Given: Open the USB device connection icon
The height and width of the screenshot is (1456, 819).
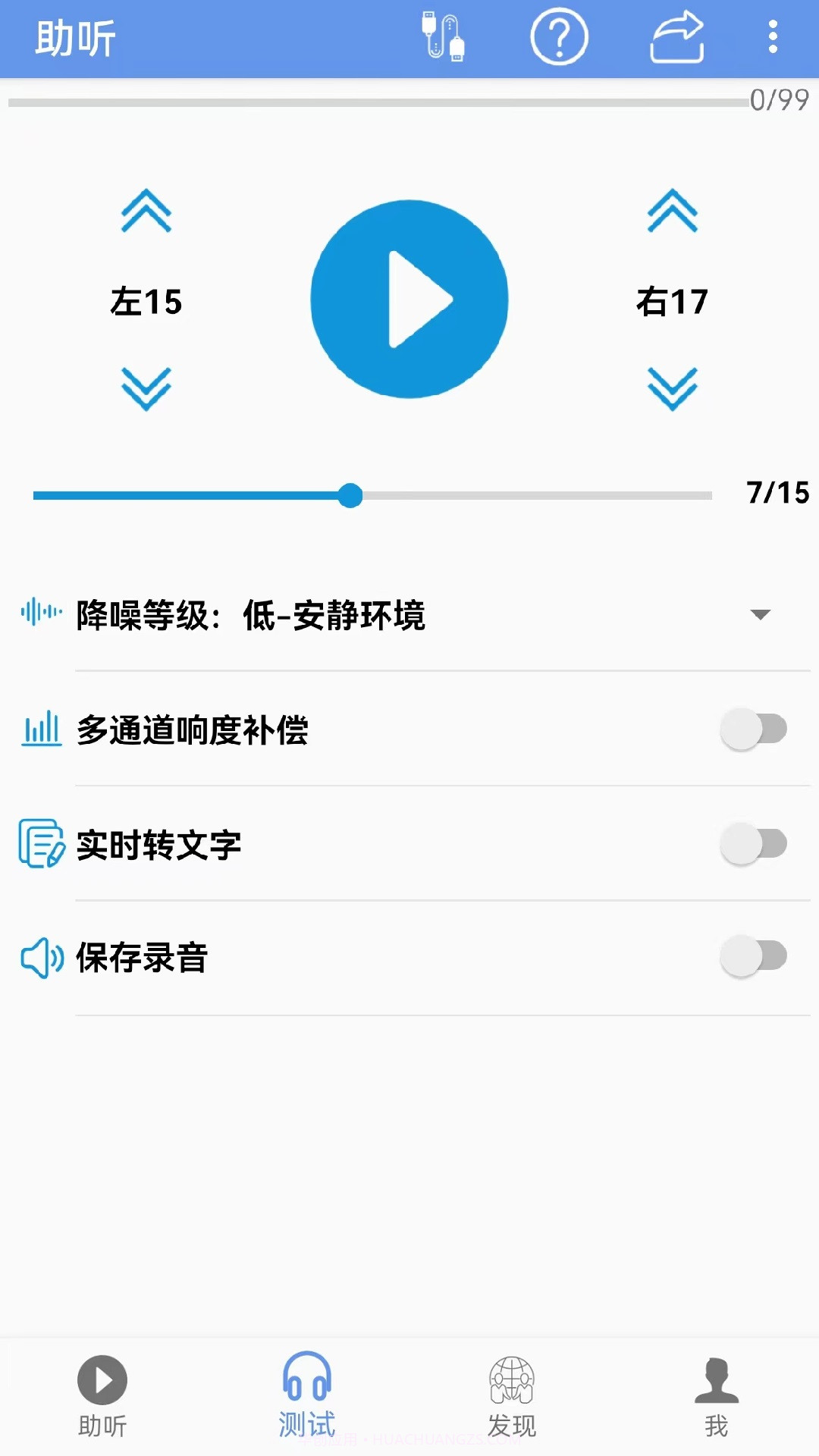Looking at the screenshot, I should pyautogui.click(x=444, y=34).
